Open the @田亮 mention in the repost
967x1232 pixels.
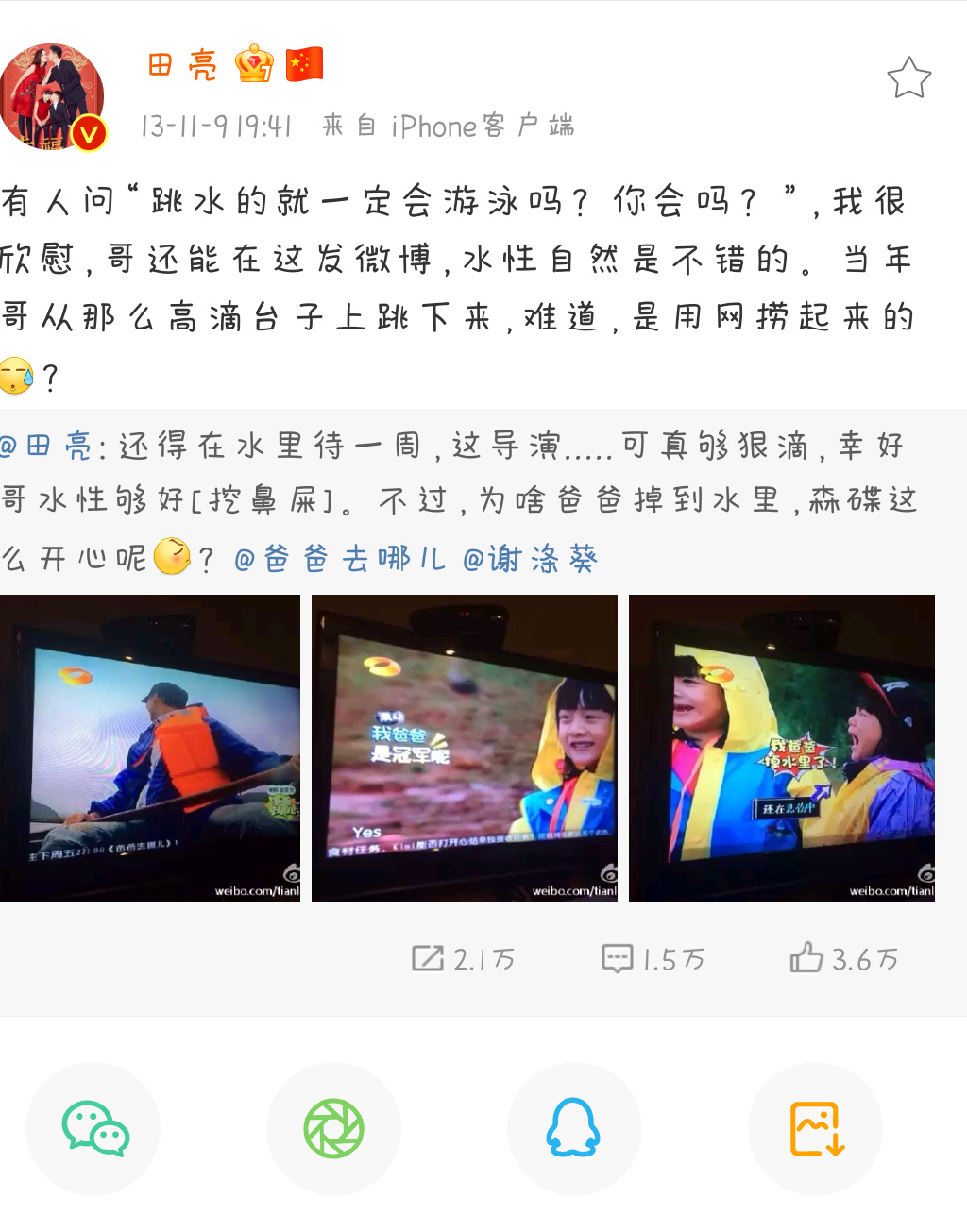pos(45,446)
